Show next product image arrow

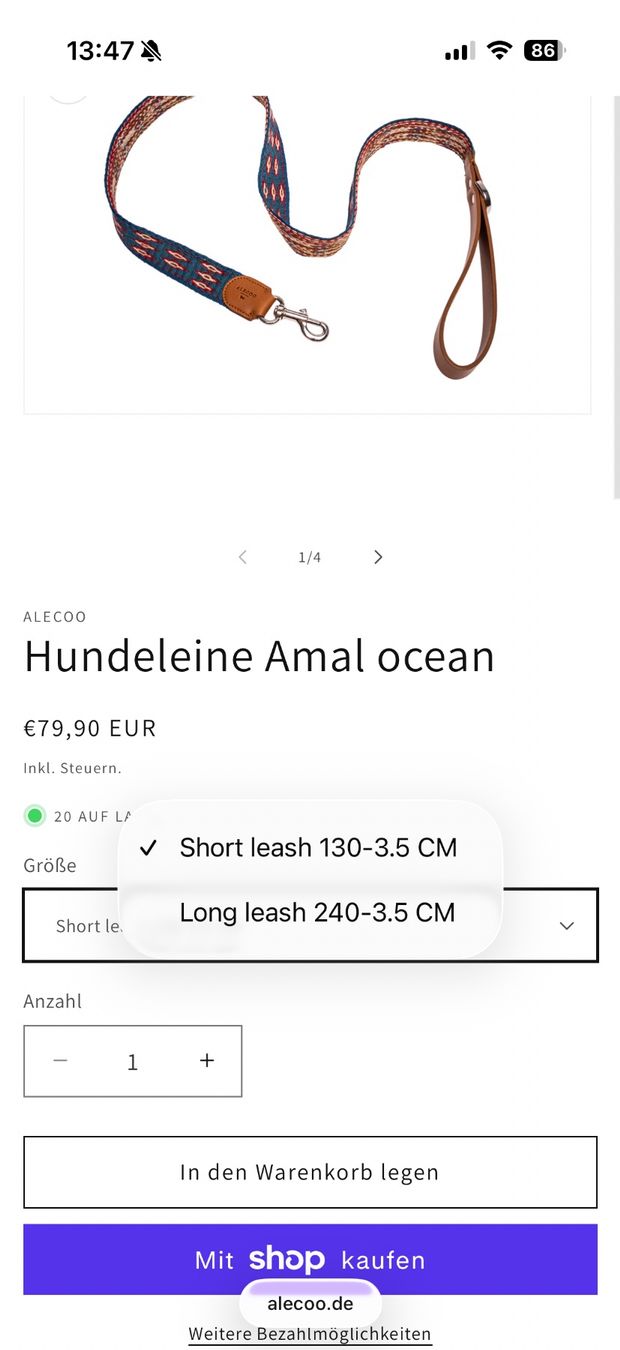[378, 557]
